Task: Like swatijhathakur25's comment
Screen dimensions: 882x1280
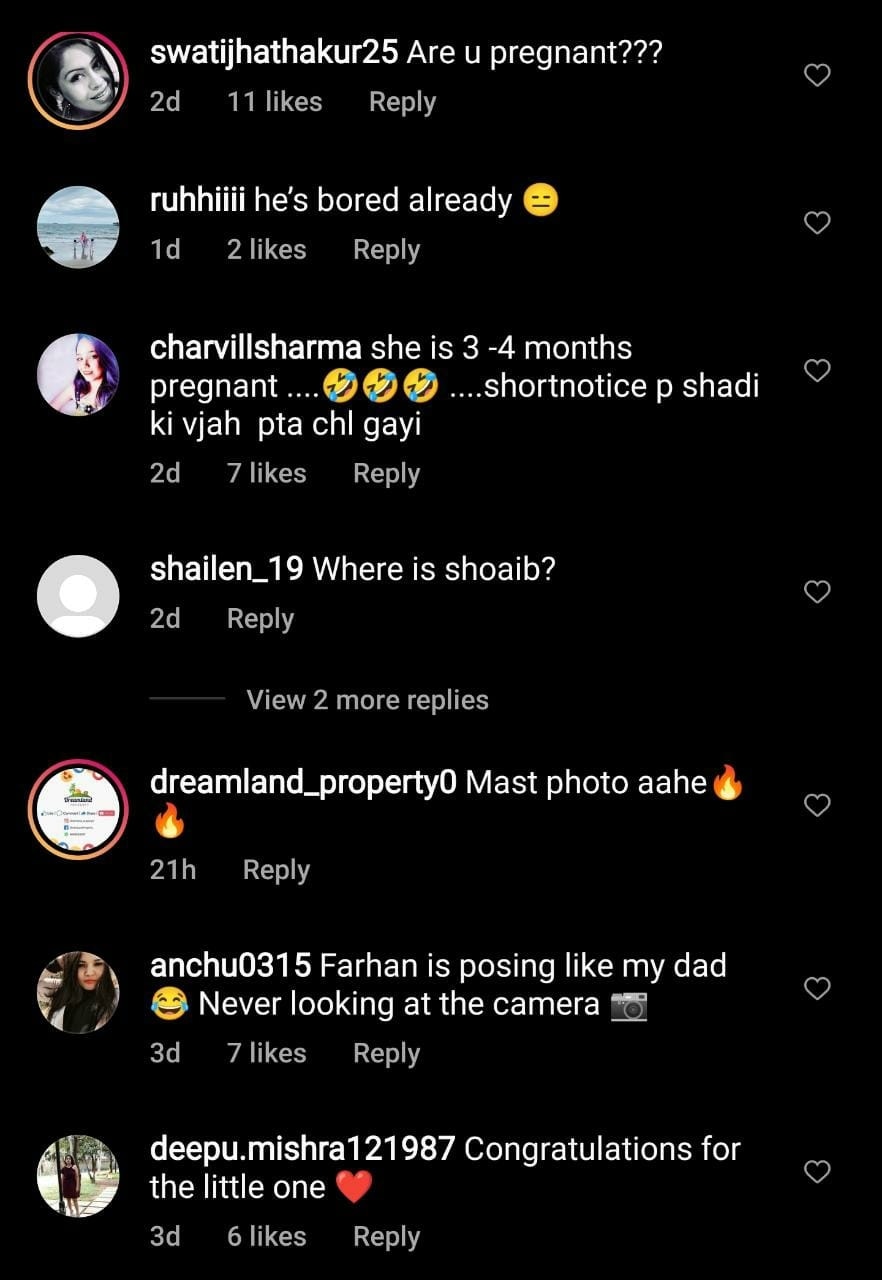Action: (818, 75)
